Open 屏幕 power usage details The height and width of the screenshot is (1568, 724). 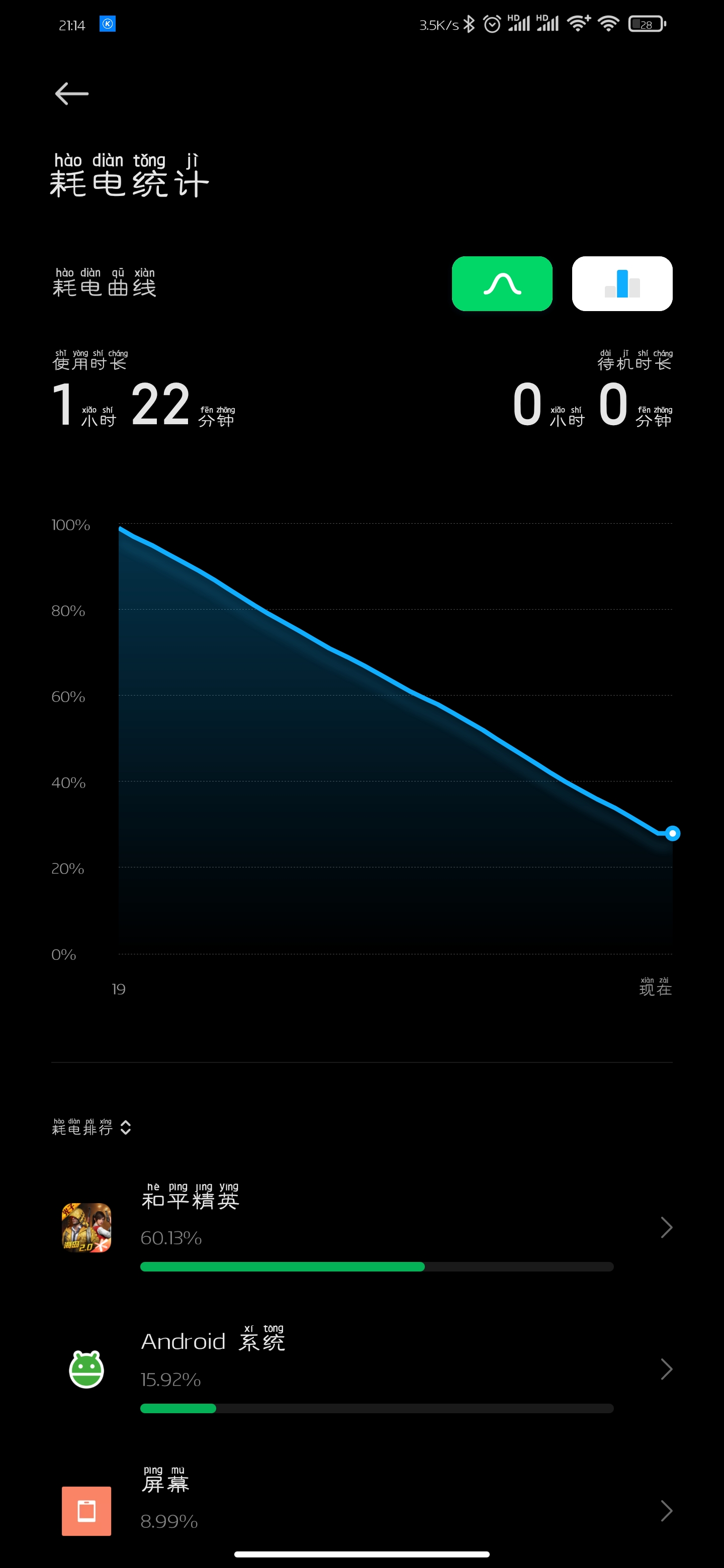point(361,1511)
